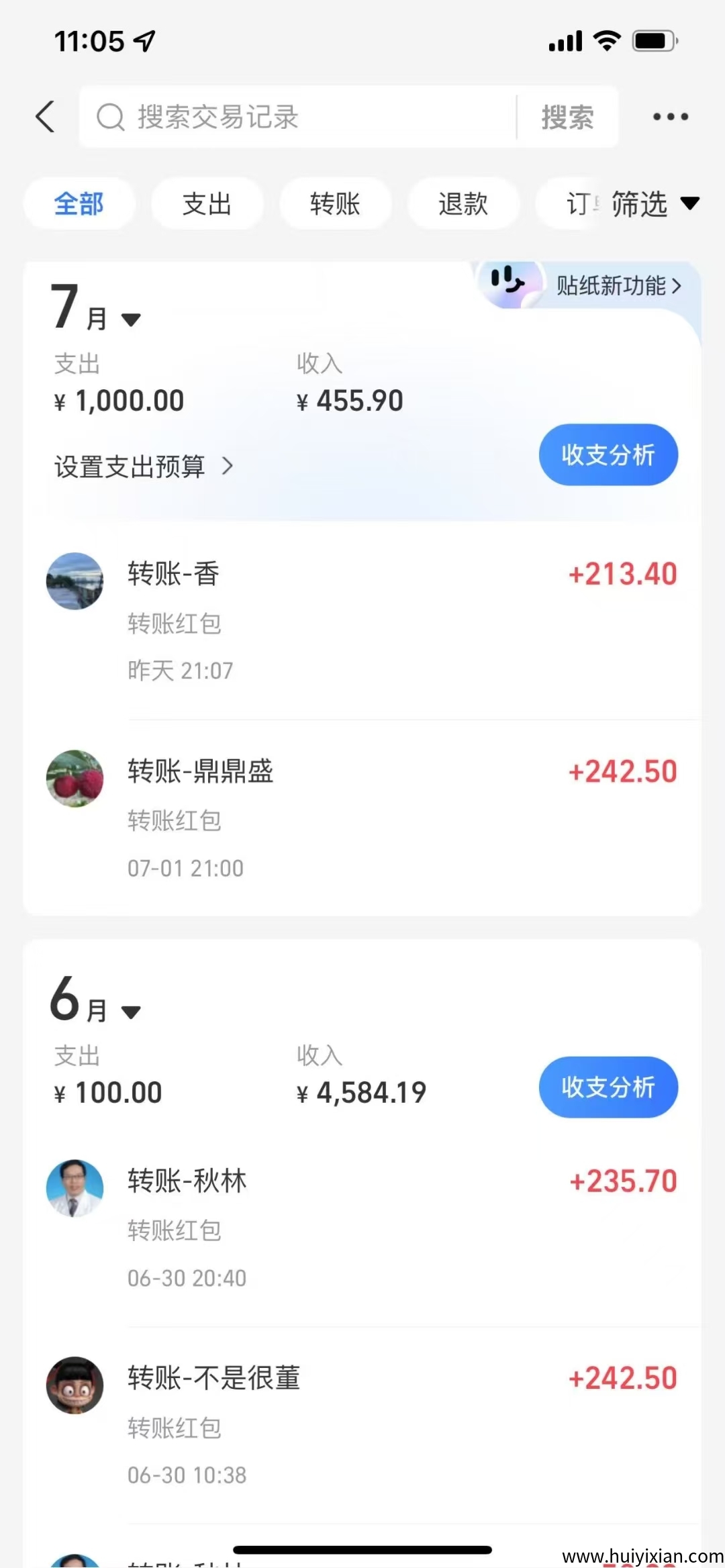Image resolution: width=725 pixels, height=1568 pixels.
Task: Click 鼎鼎盛's lychee avatar picture
Action: click(74, 779)
